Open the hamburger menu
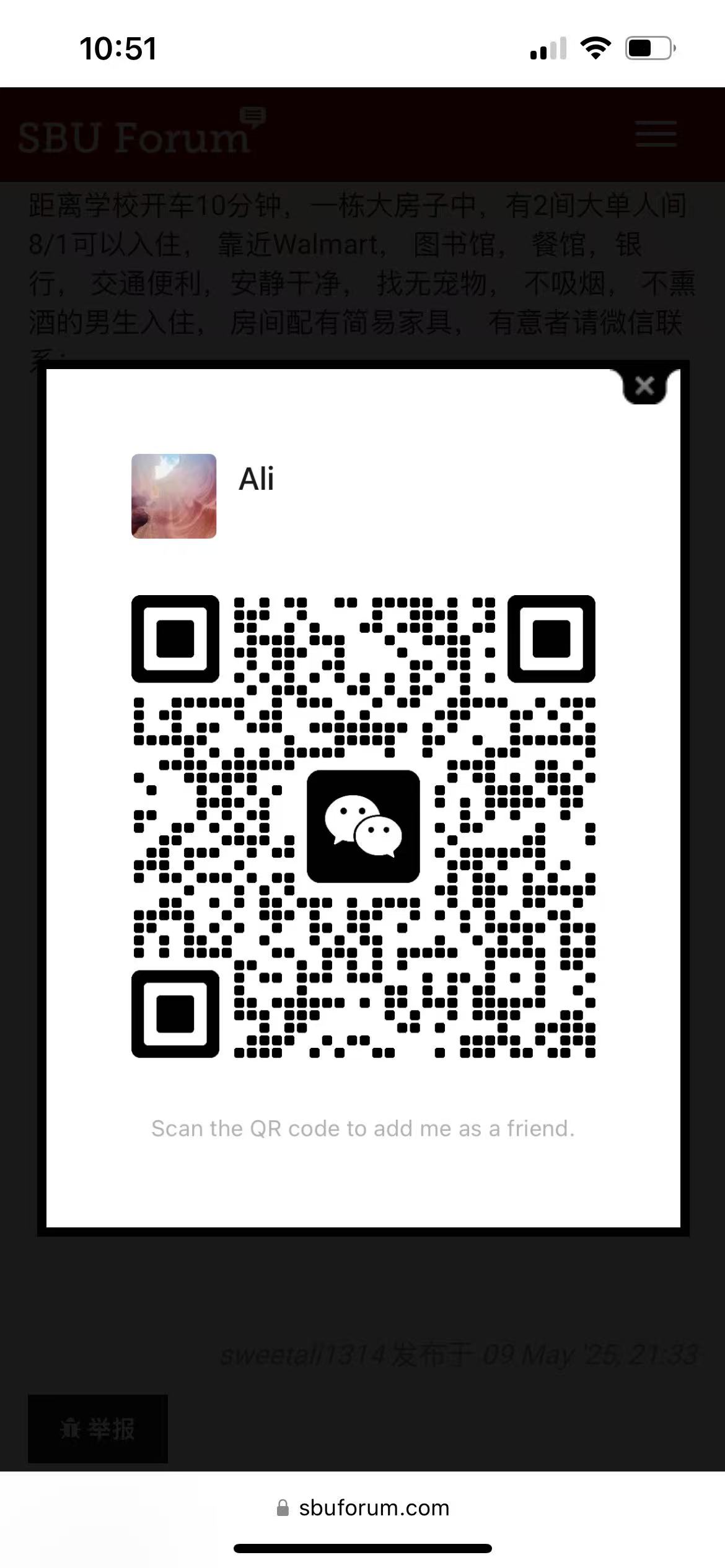The image size is (725, 1568). tap(656, 134)
